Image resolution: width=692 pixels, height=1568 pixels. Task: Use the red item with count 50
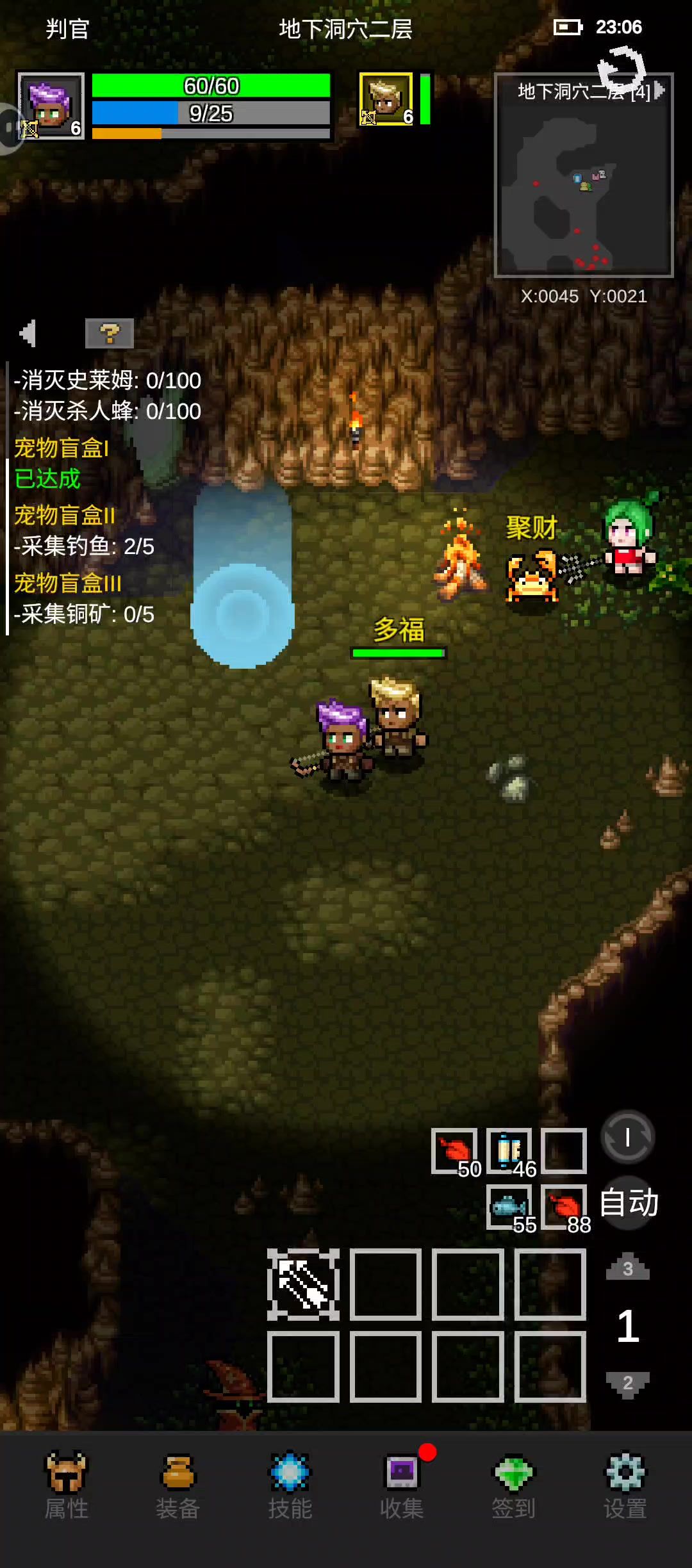click(x=454, y=1150)
